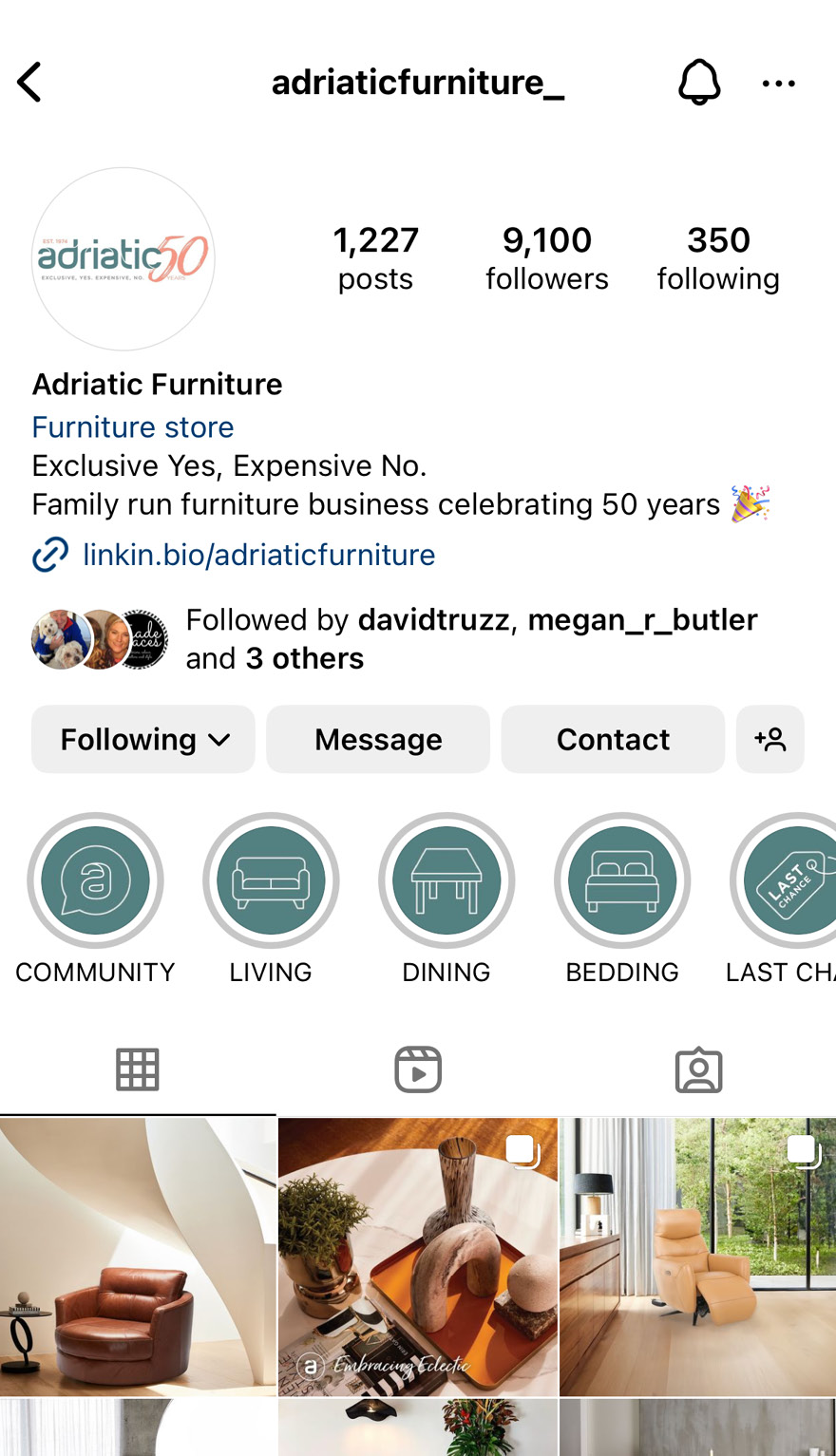View the Adriatic Furniture profile picture

tap(123, 258)
